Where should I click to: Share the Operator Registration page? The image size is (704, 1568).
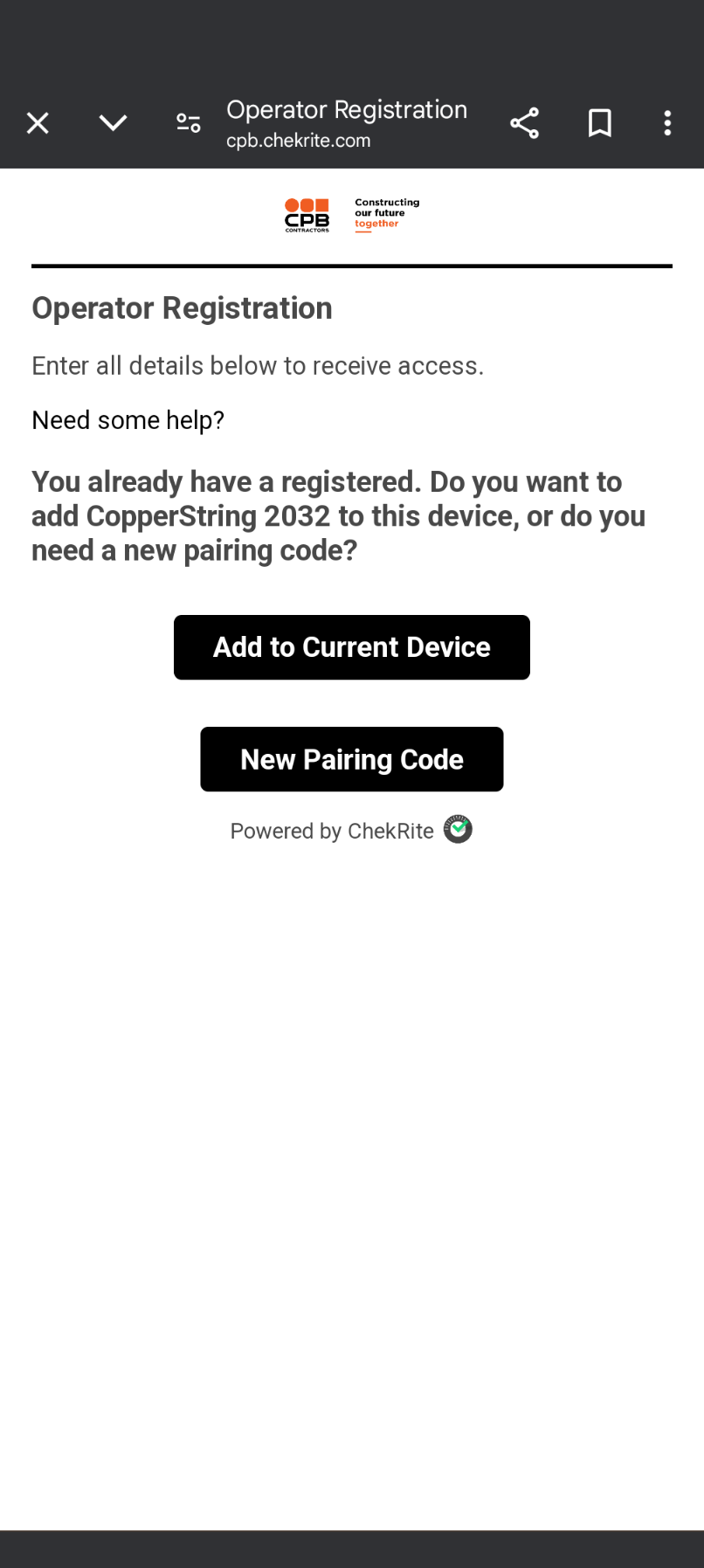(524, 123)
